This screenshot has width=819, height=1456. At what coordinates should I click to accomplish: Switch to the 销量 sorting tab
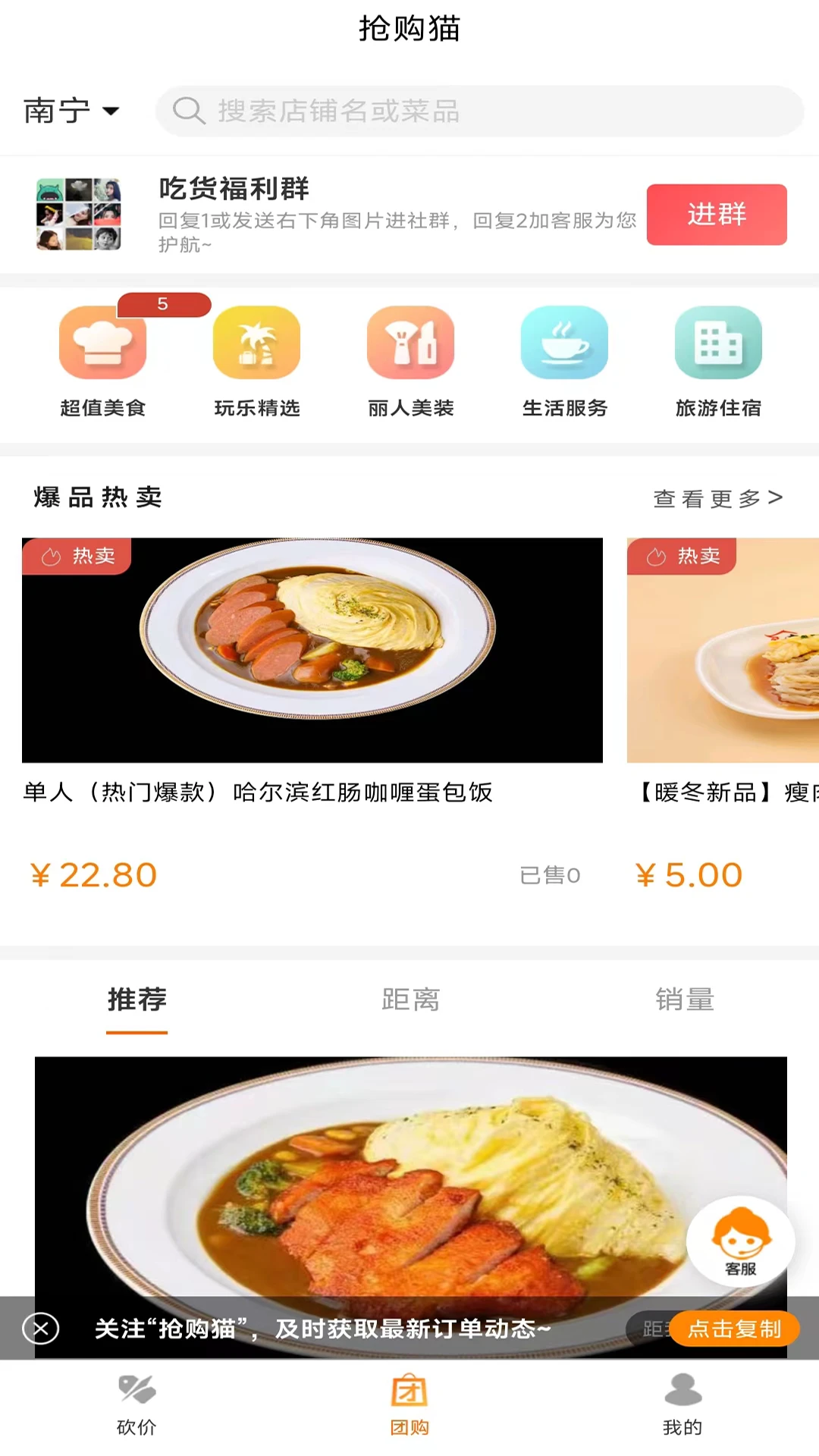tap(684, 999)
